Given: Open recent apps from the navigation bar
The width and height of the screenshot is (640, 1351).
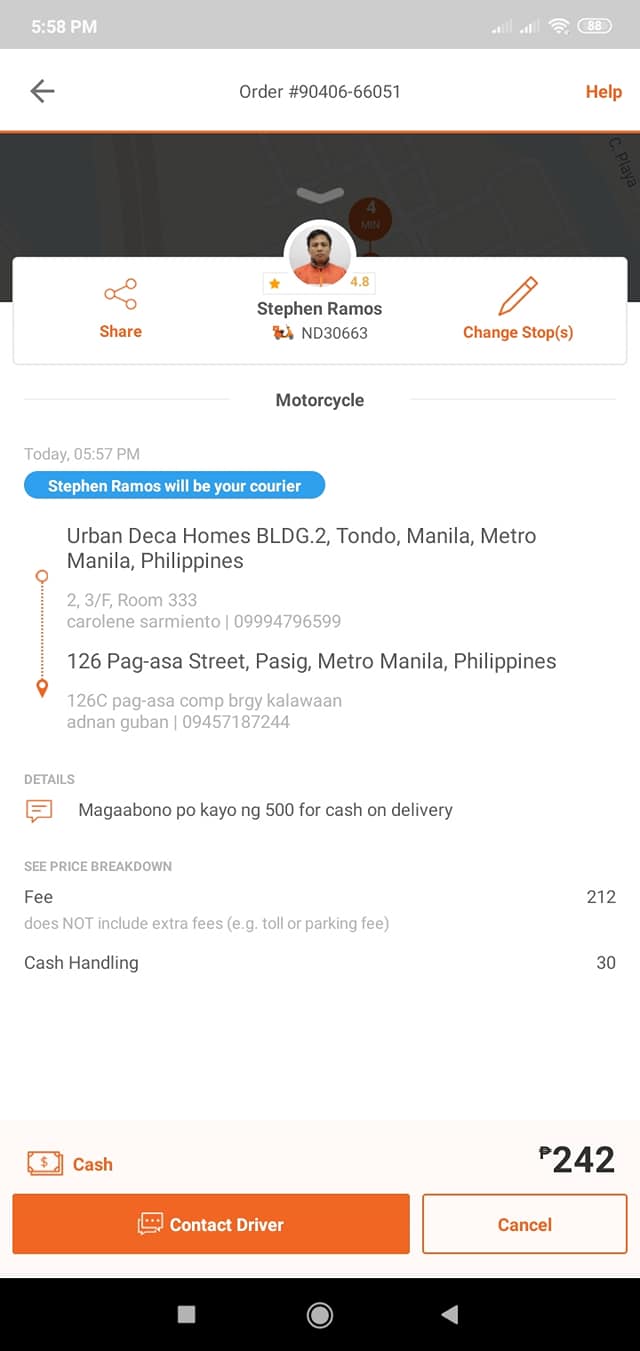Looking at the screenshot, I should click(x=186, y=1315).
